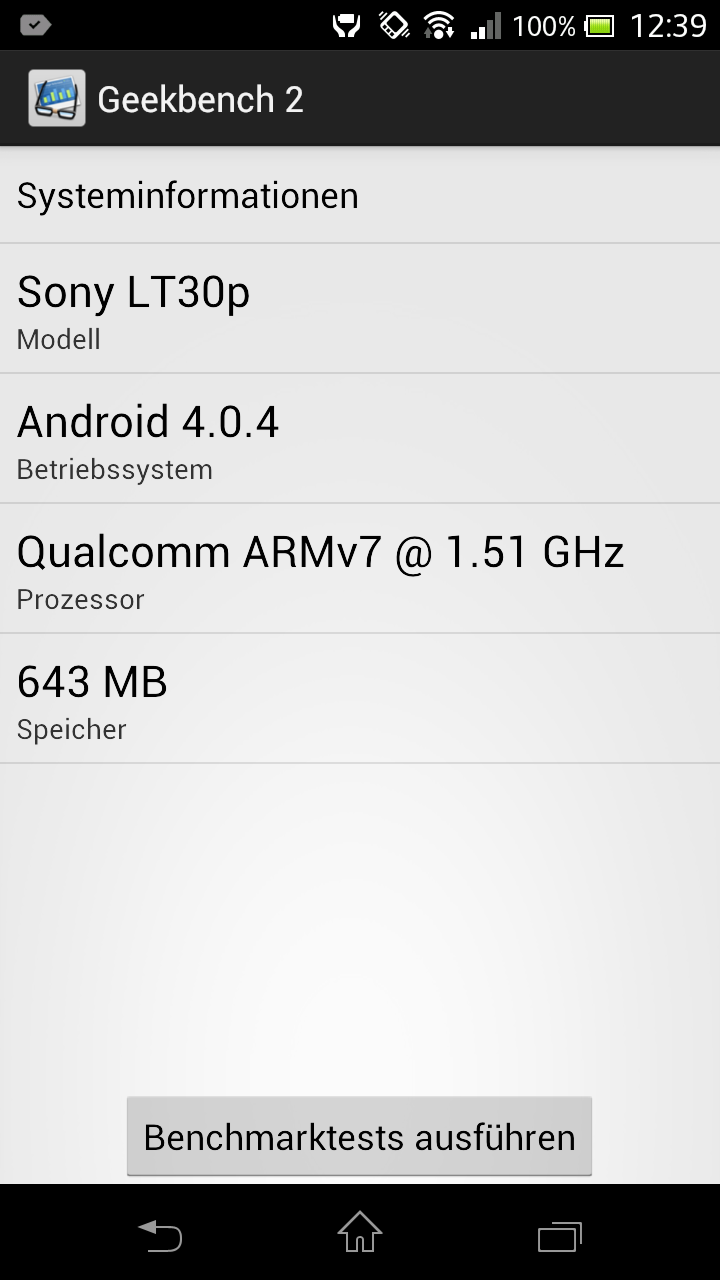Go back with the system back button
Screen dimensions: 720x1280
pyautogui.click(x=160, y=1235)
